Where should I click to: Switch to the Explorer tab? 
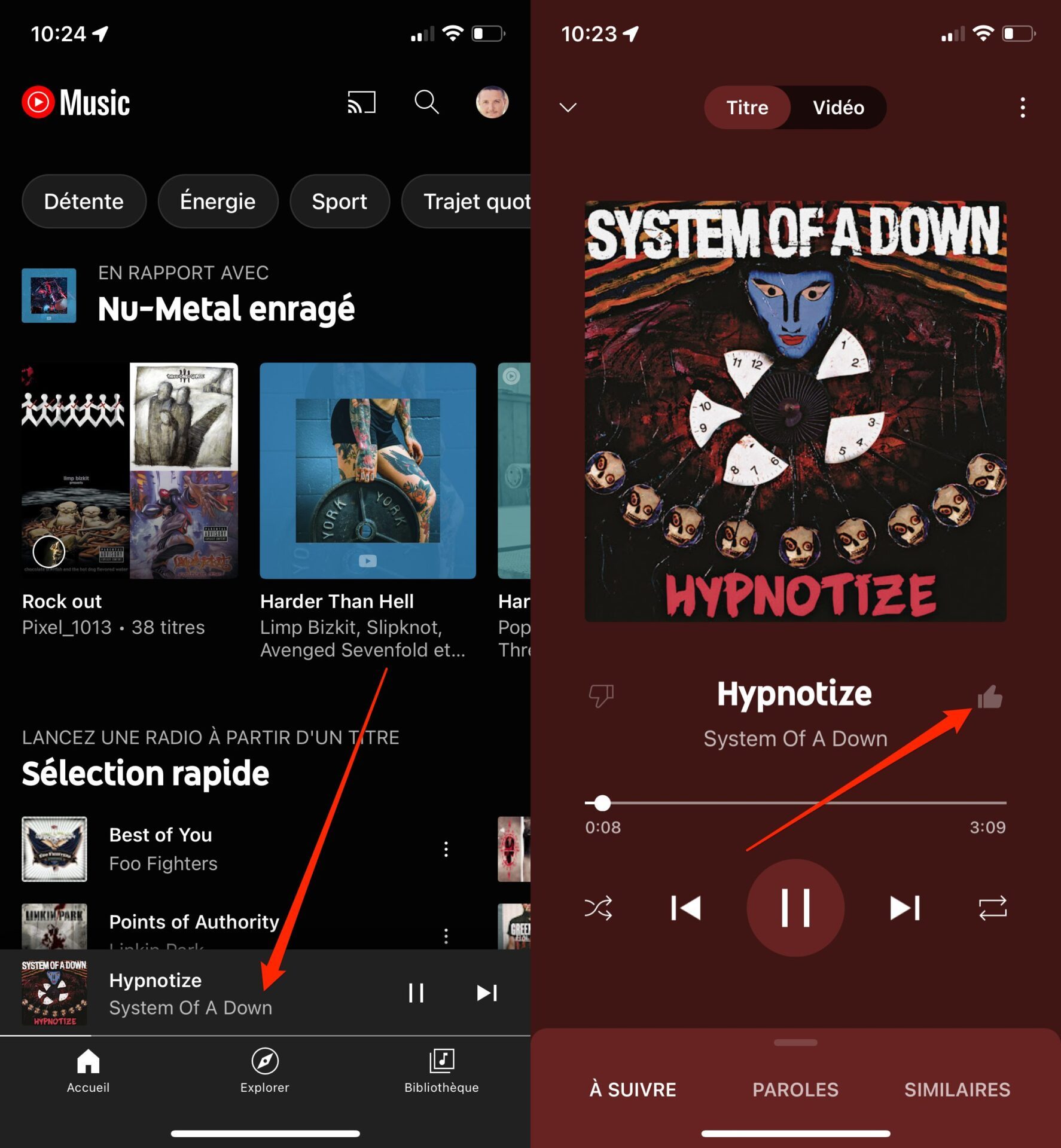(x=264, y=1071)
